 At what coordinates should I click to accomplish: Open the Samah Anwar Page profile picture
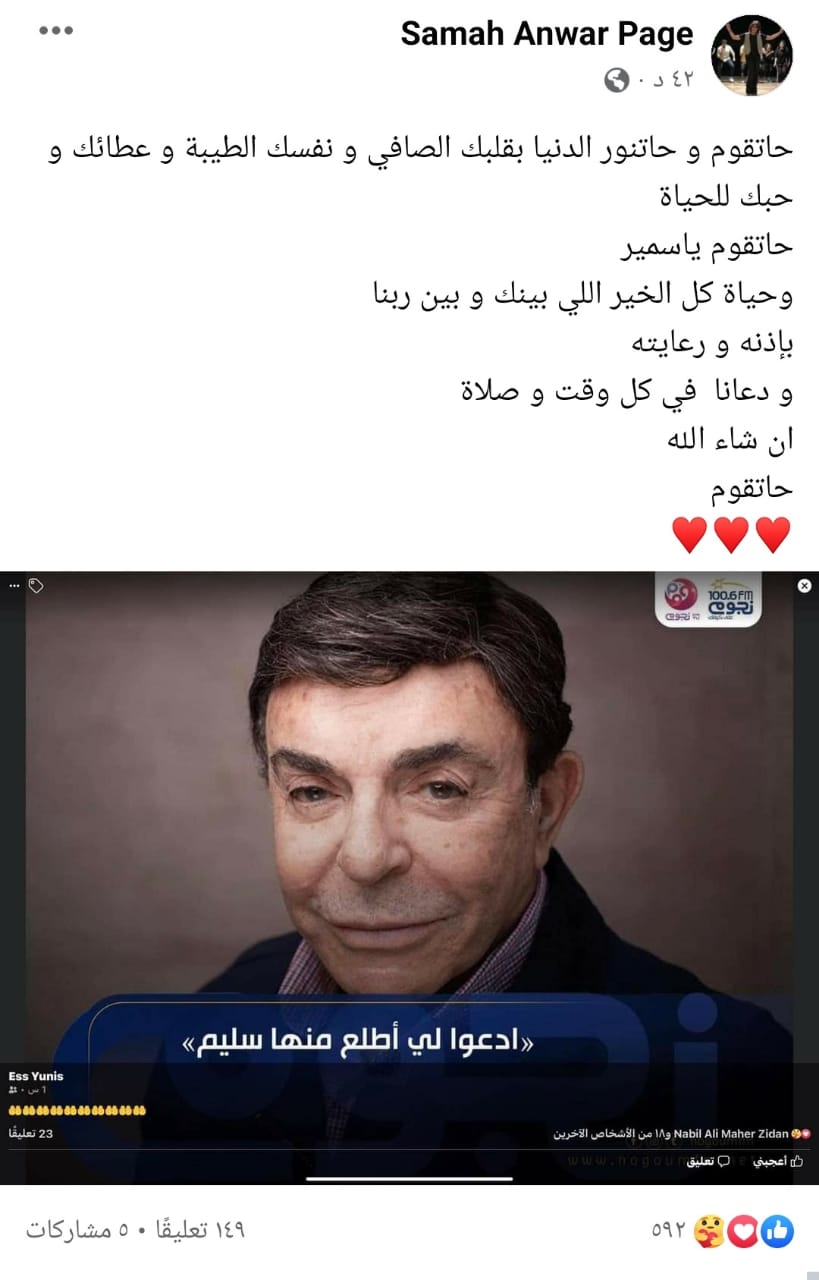[x=752, y=55]
